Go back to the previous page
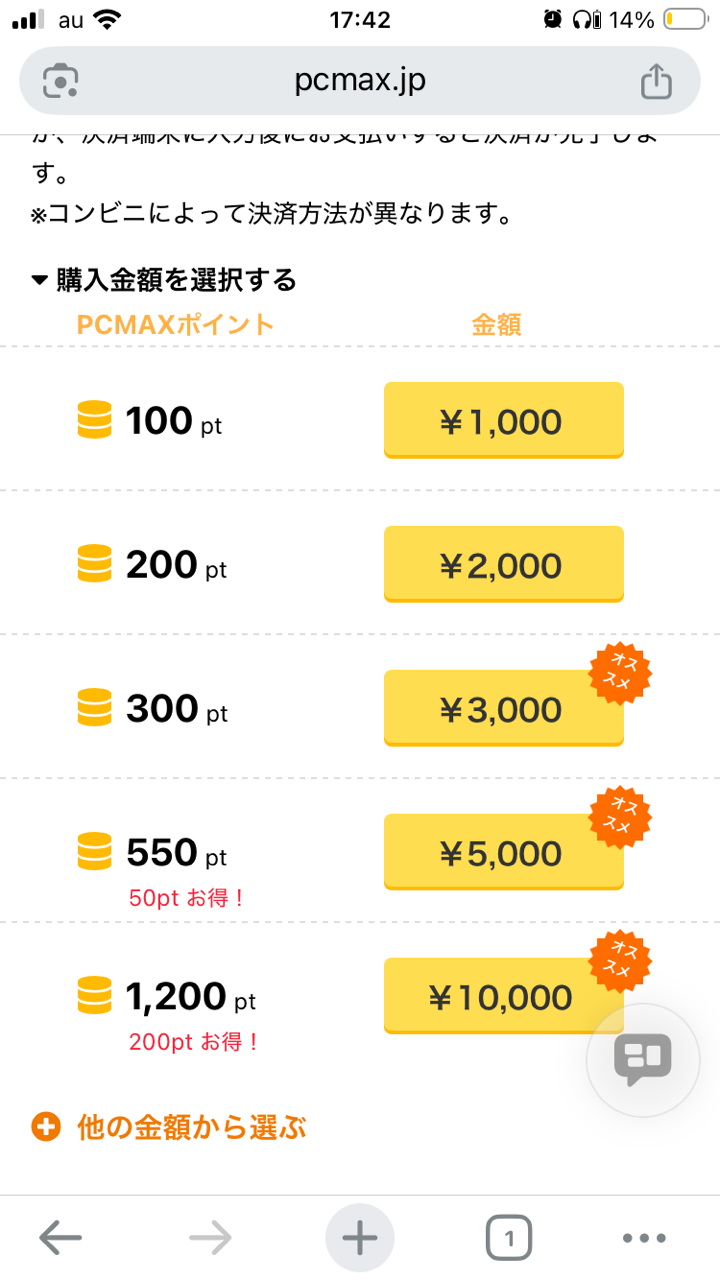The height and width of the screenshot is (1280, 720). 60,1240
